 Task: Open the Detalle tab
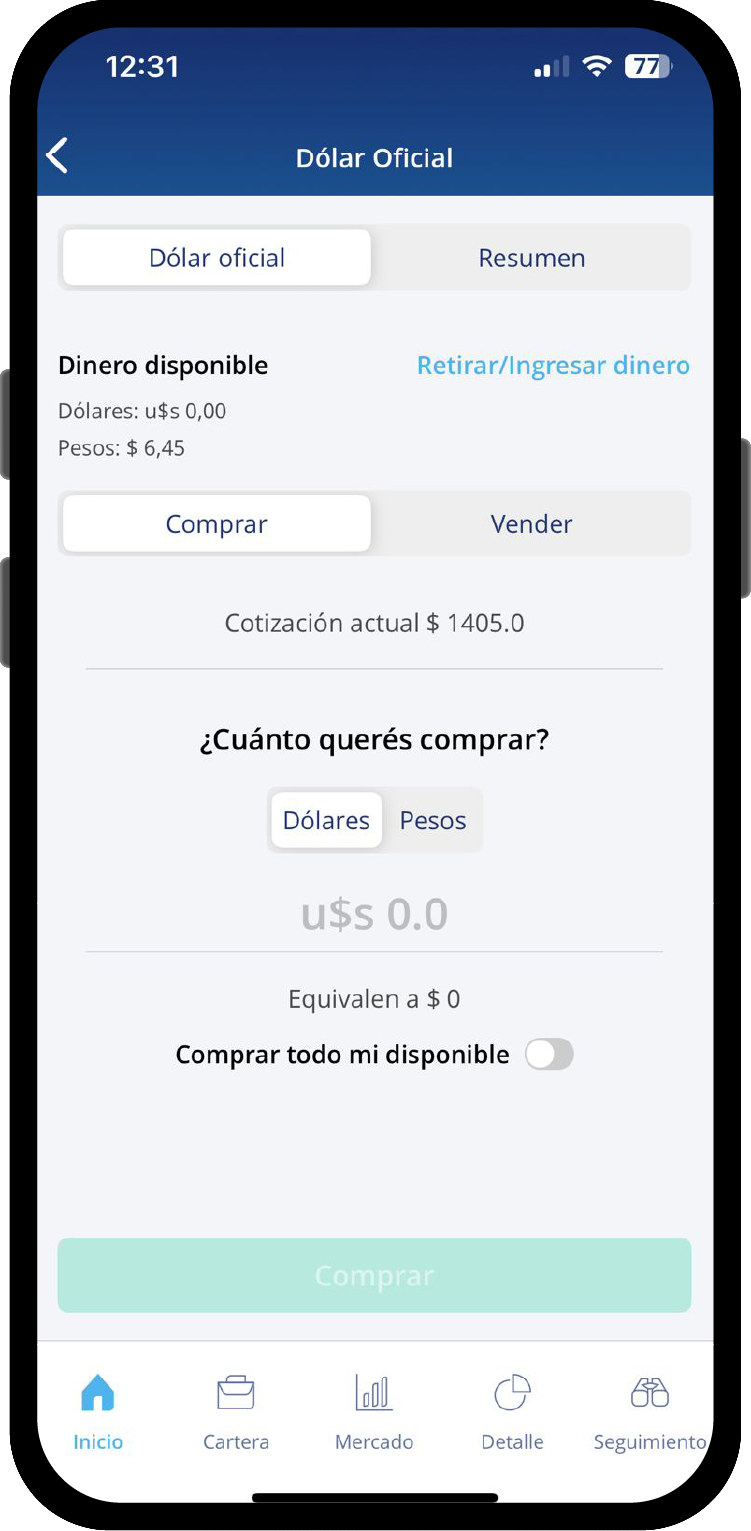click(512, 1412)
